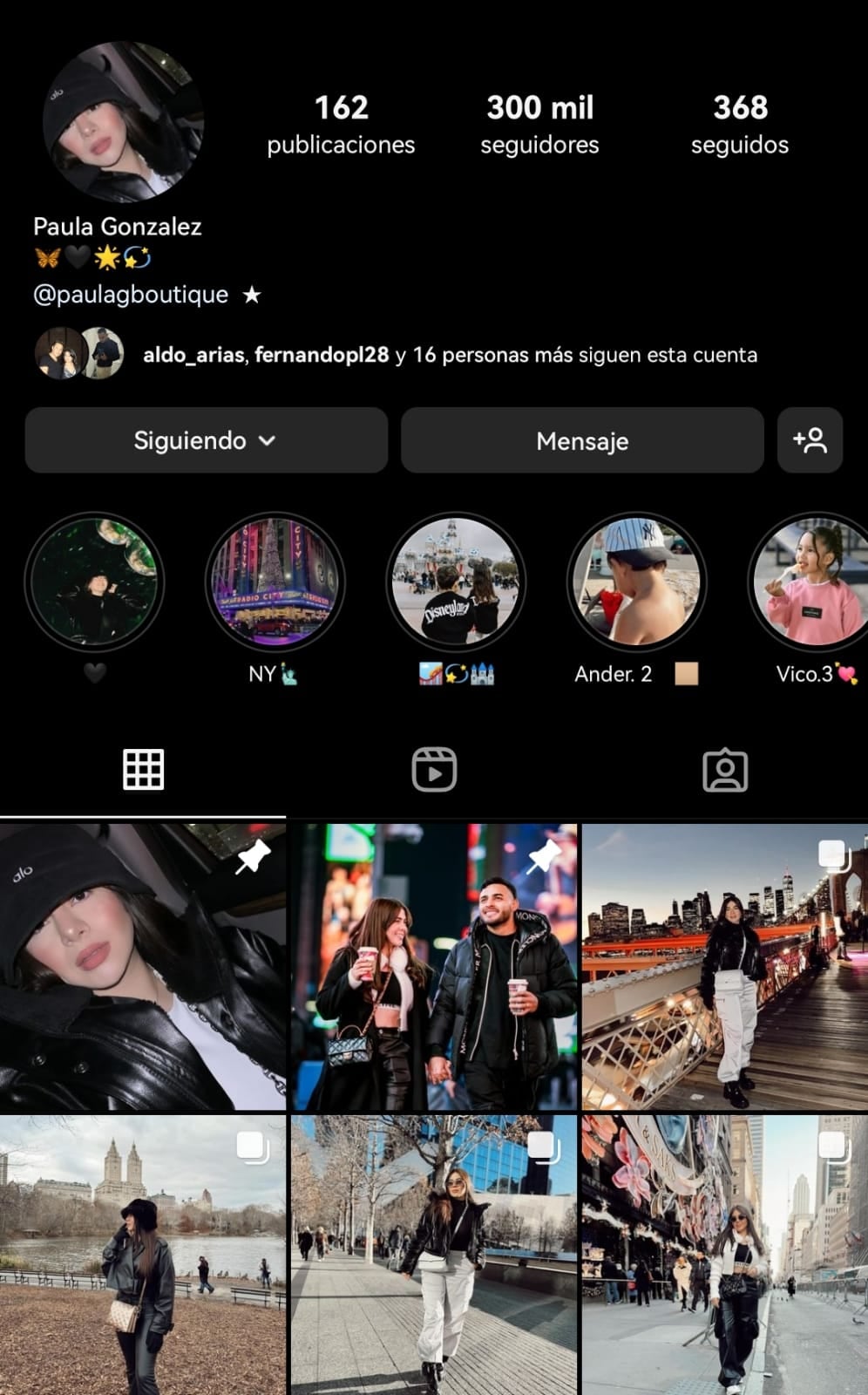View the 300 mil seguidores list

click(x=539, y=124)
